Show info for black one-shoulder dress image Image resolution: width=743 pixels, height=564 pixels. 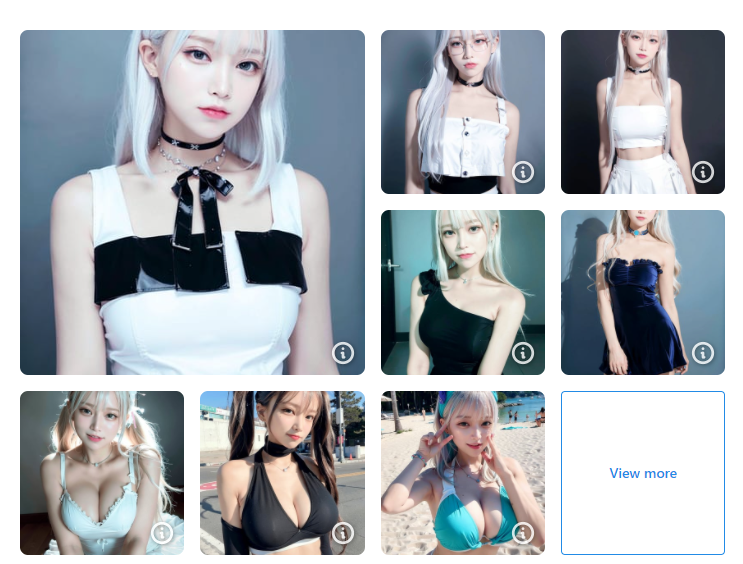(x=523, y=352)
